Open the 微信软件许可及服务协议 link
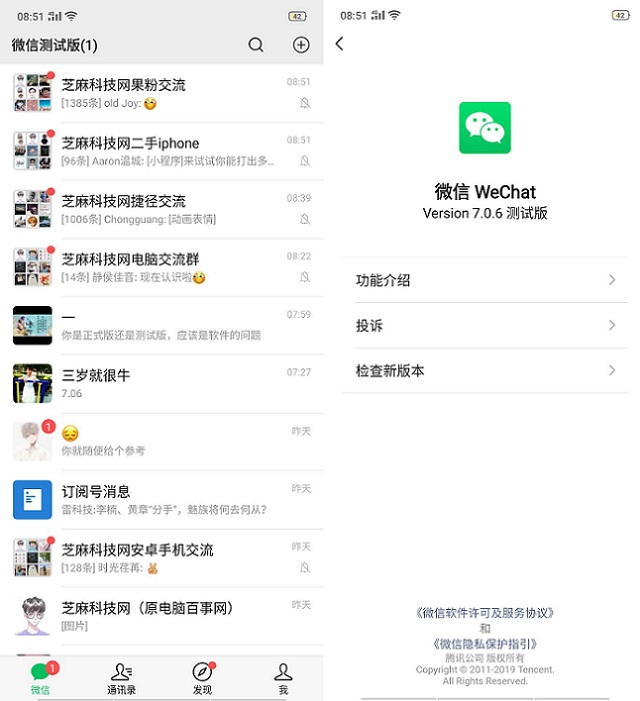The image size is (640, 701). coord(485,612)
